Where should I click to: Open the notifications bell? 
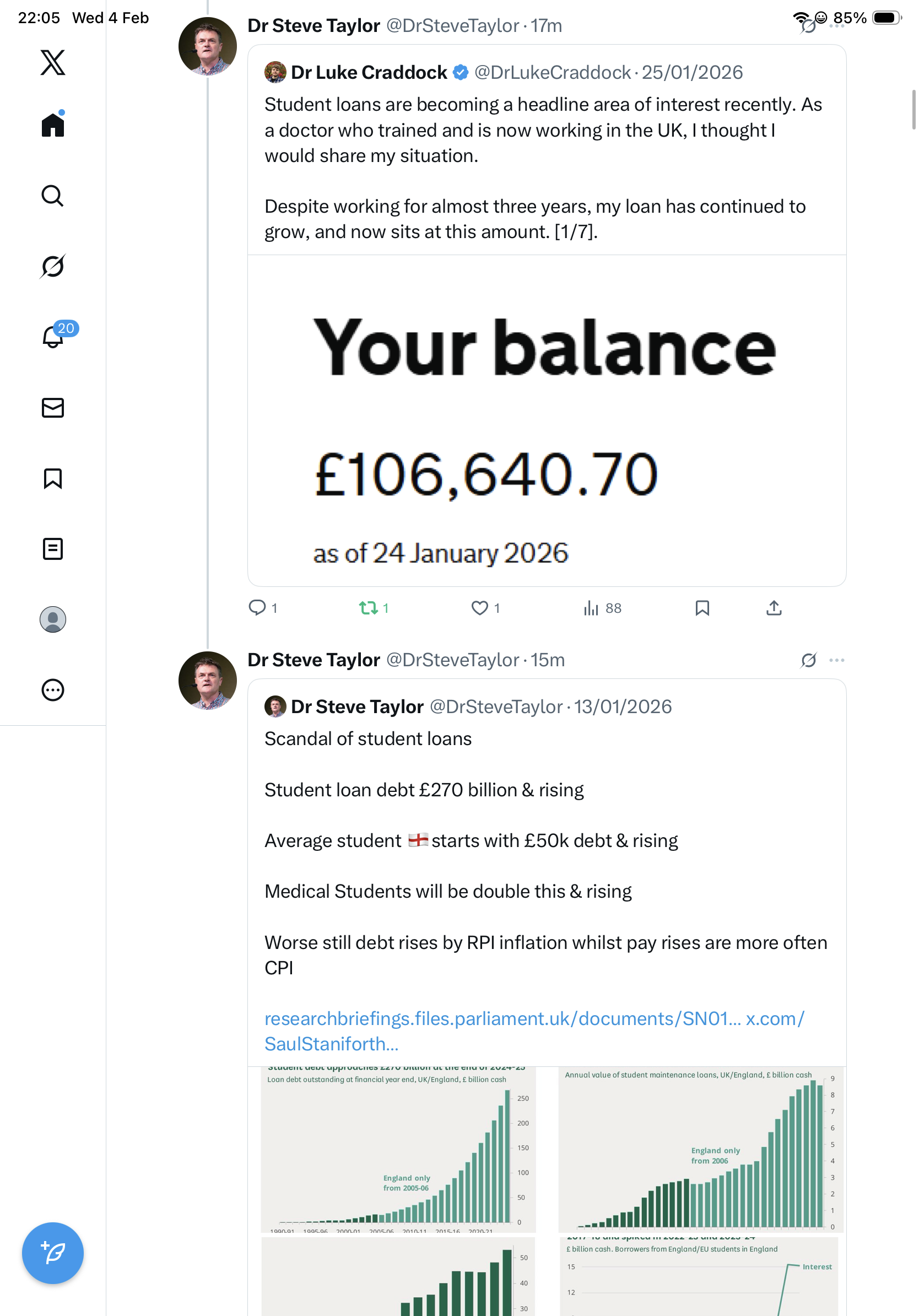(x=53, y=337)
